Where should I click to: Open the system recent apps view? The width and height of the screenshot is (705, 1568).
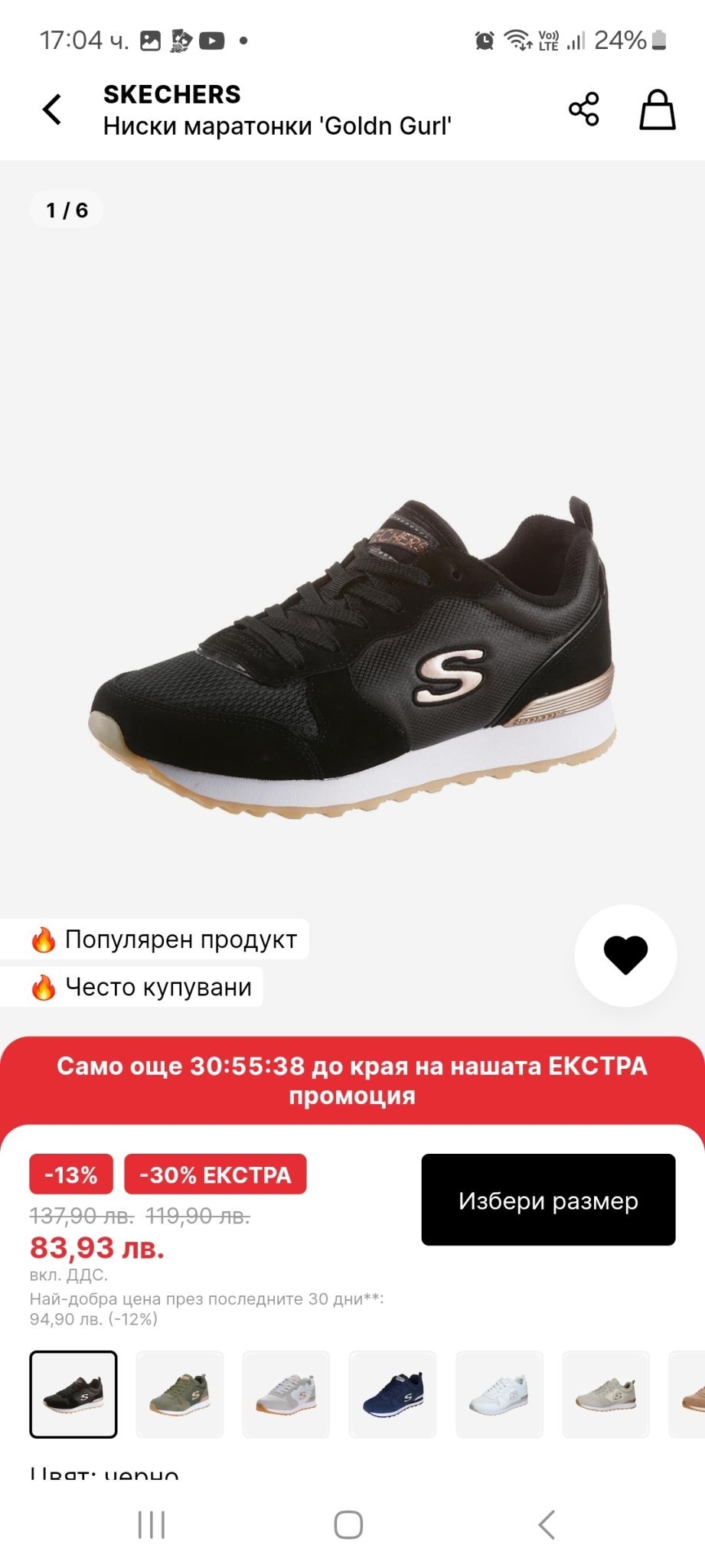(152, 1524)
